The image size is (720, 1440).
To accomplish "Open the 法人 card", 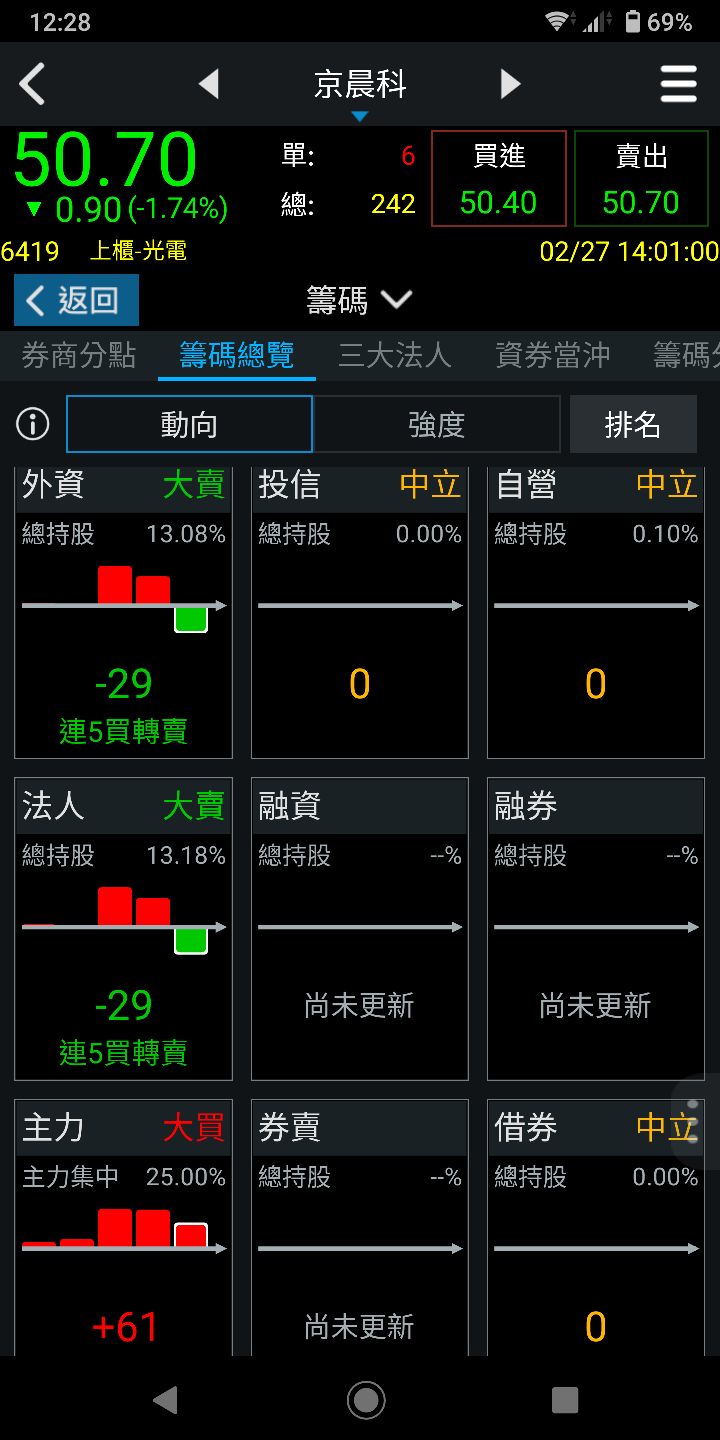I will pos(123,929).
